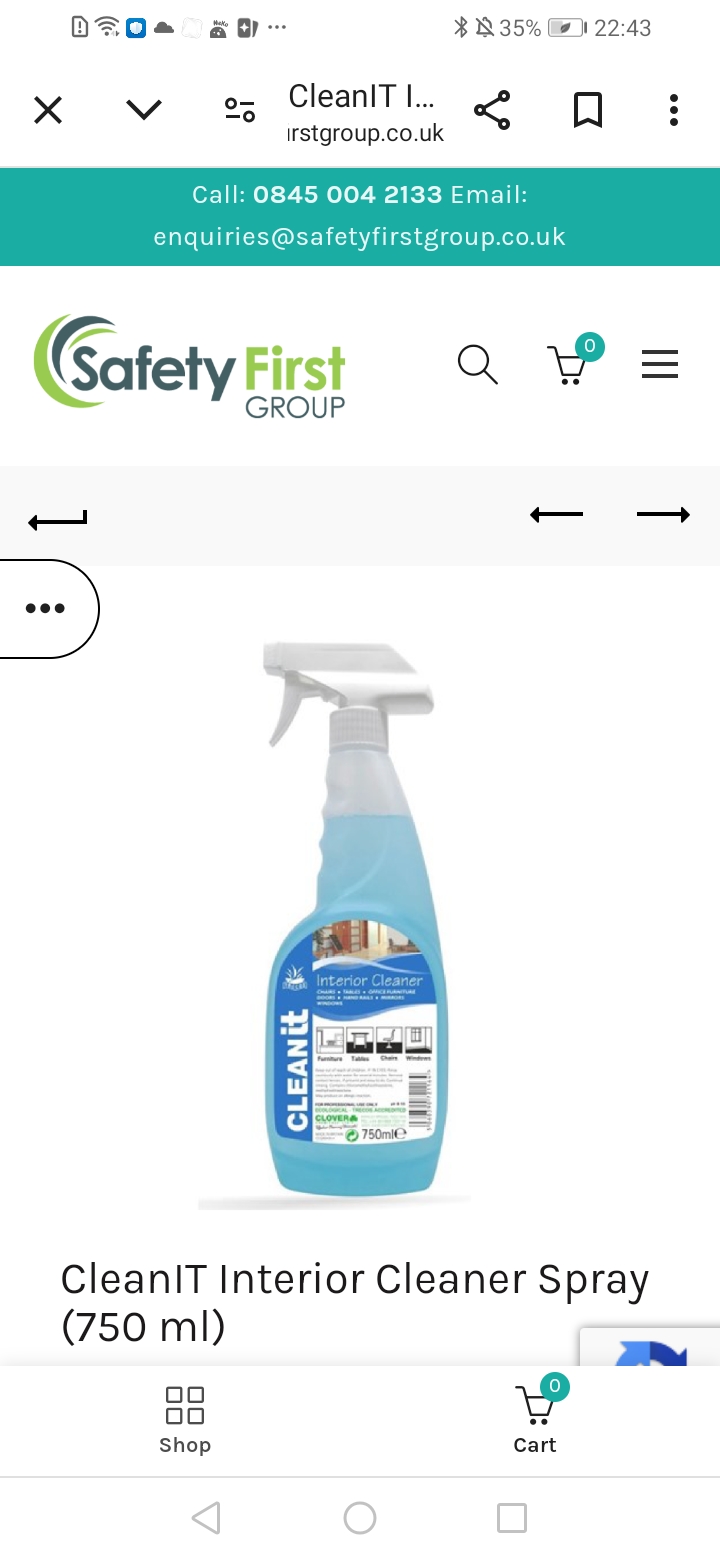
Task: Open the browser overflow menu
Action: click(x=674, y=110)
